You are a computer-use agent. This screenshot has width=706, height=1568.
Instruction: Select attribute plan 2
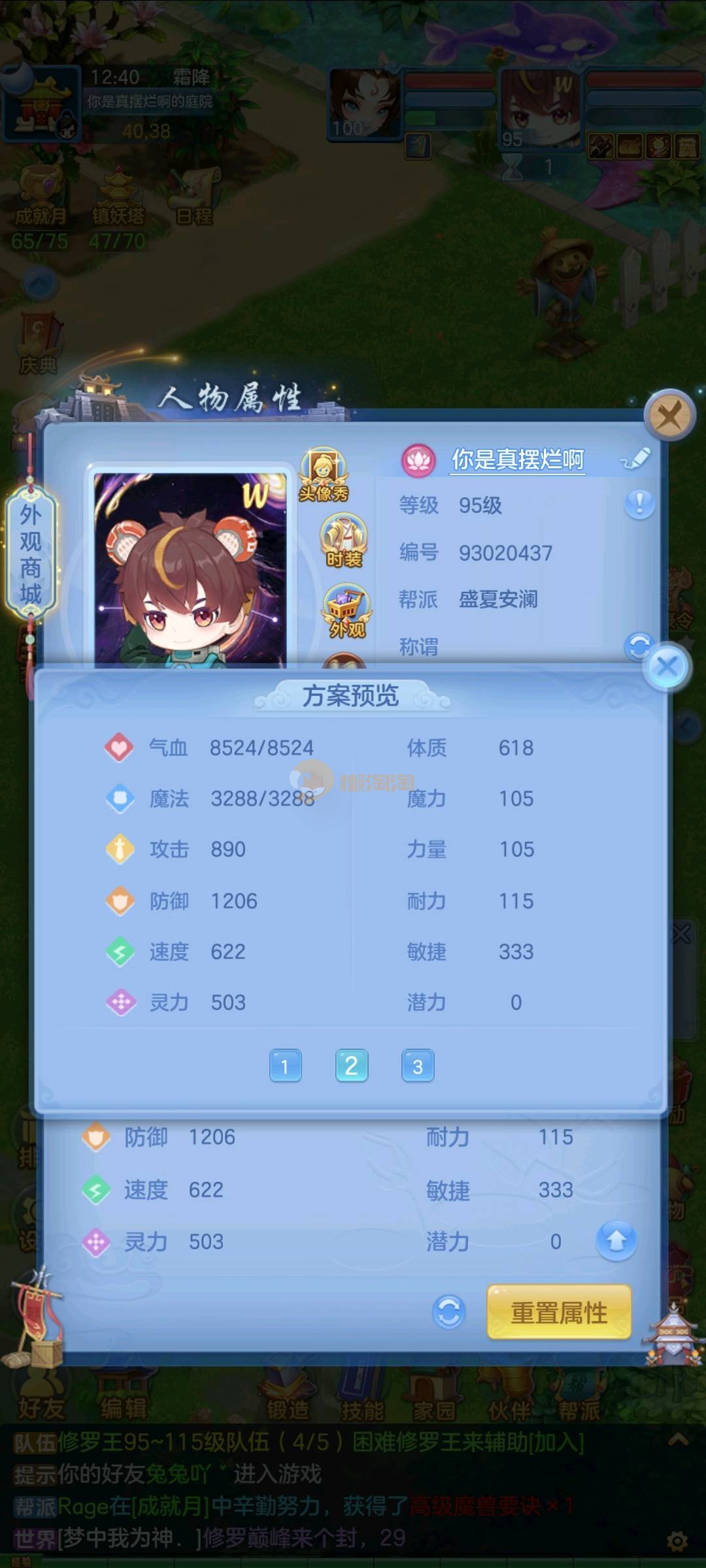click(x=352, y=1066)
